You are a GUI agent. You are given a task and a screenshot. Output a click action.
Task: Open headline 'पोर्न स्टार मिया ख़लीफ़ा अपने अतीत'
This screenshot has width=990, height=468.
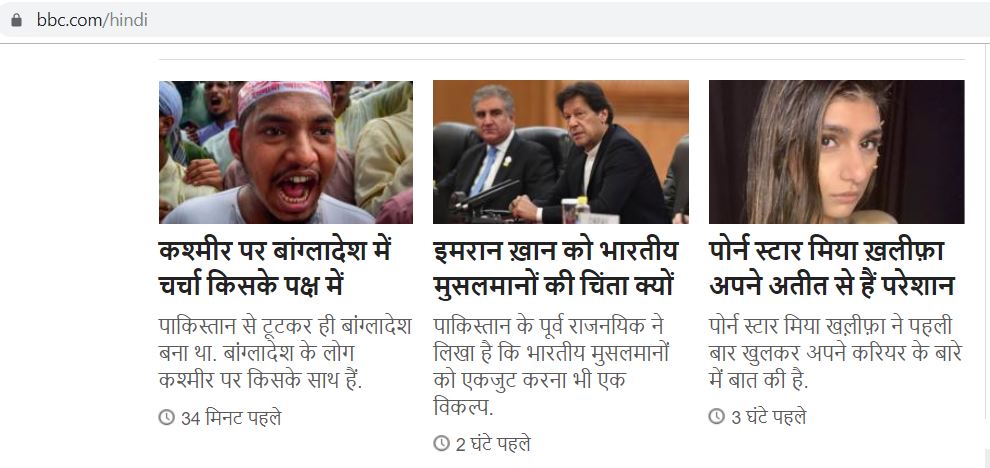[830, 268]
